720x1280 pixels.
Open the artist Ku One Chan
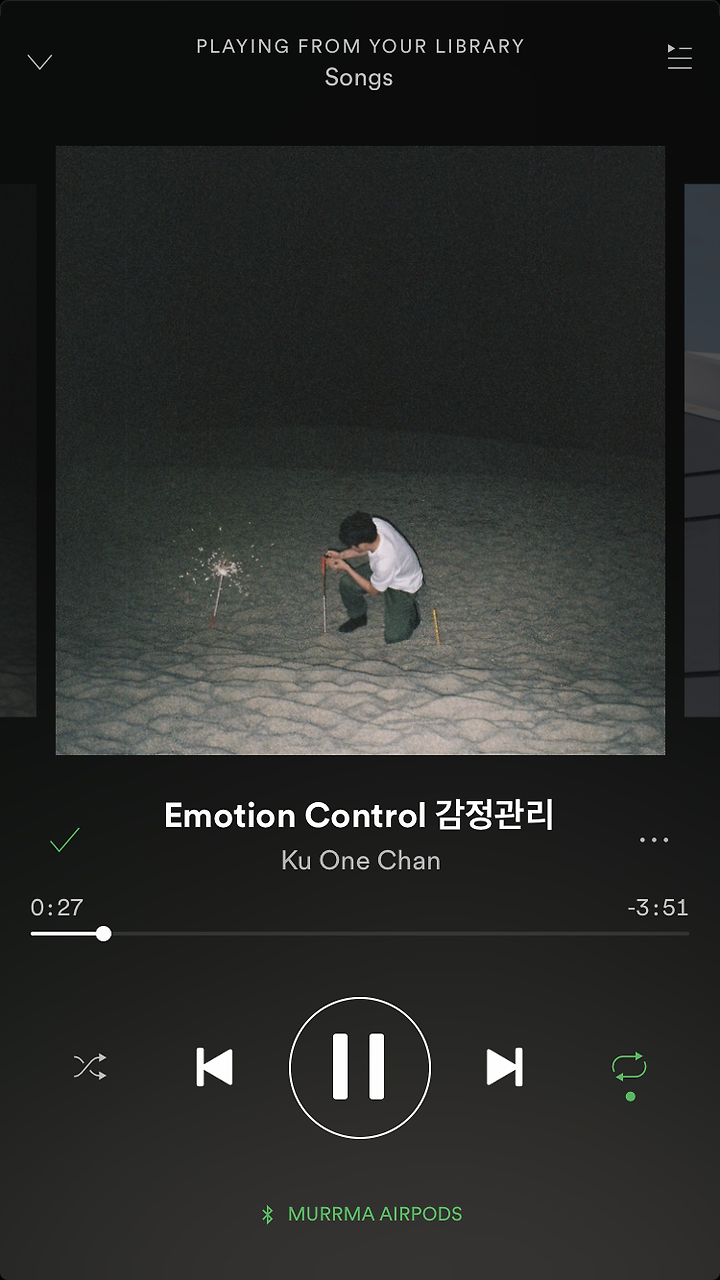pos(360,861)
